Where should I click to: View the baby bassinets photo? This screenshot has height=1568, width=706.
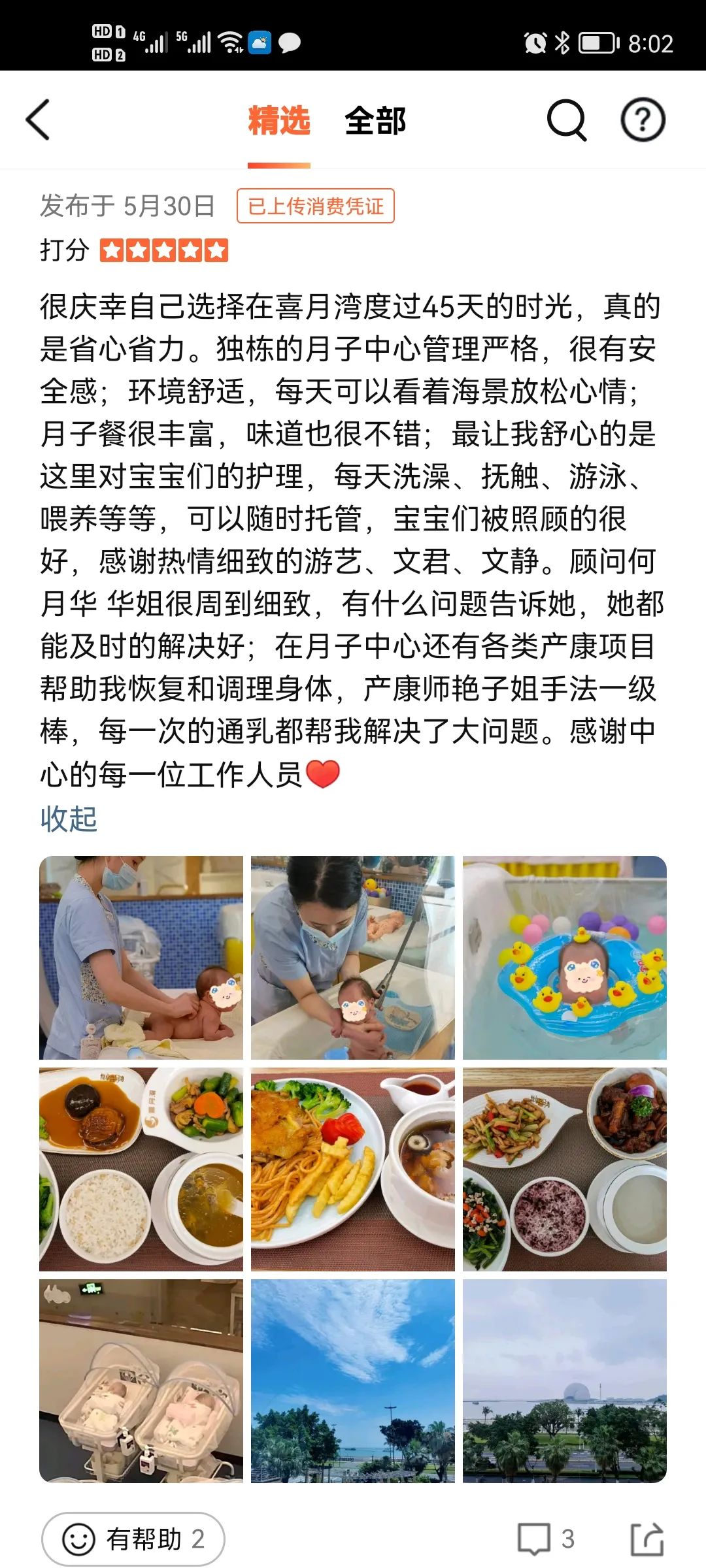click(141, 1380)
